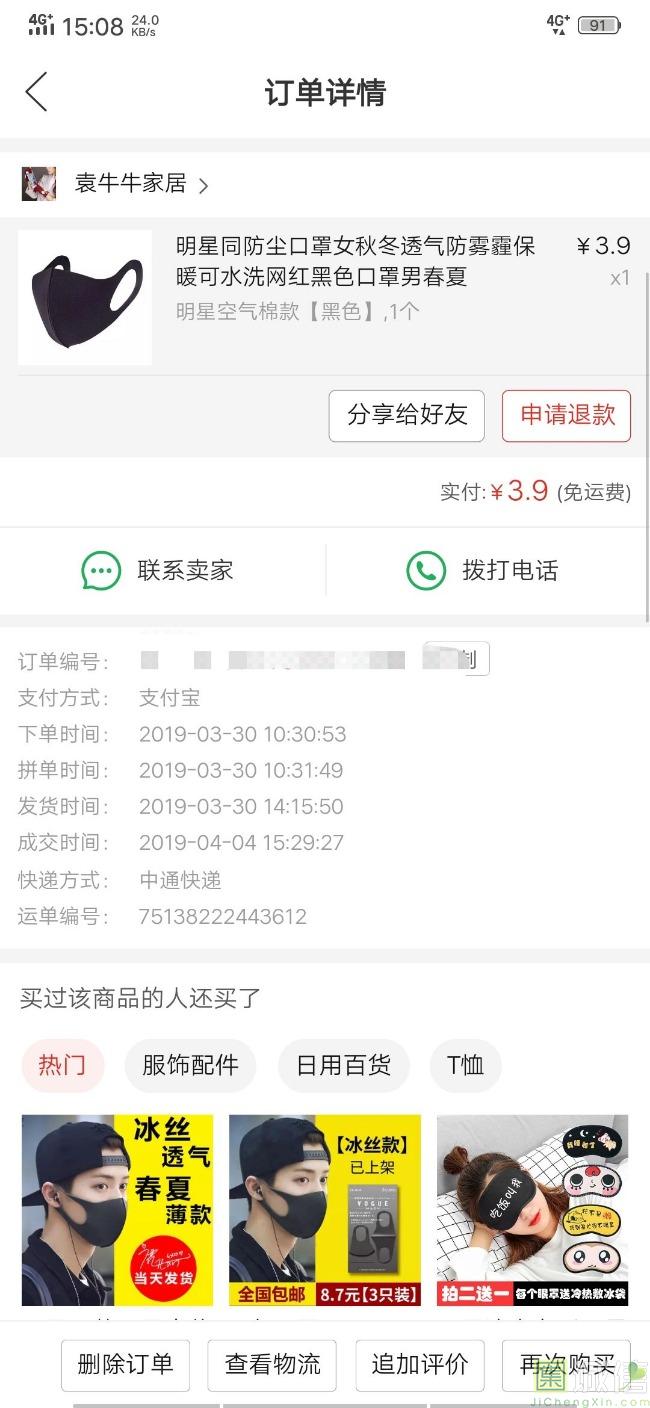This screenshot has width=650, height=1408.
Task: Open the 冰丝透气春夏薄款 mask product
Action: pos(117,1210)
